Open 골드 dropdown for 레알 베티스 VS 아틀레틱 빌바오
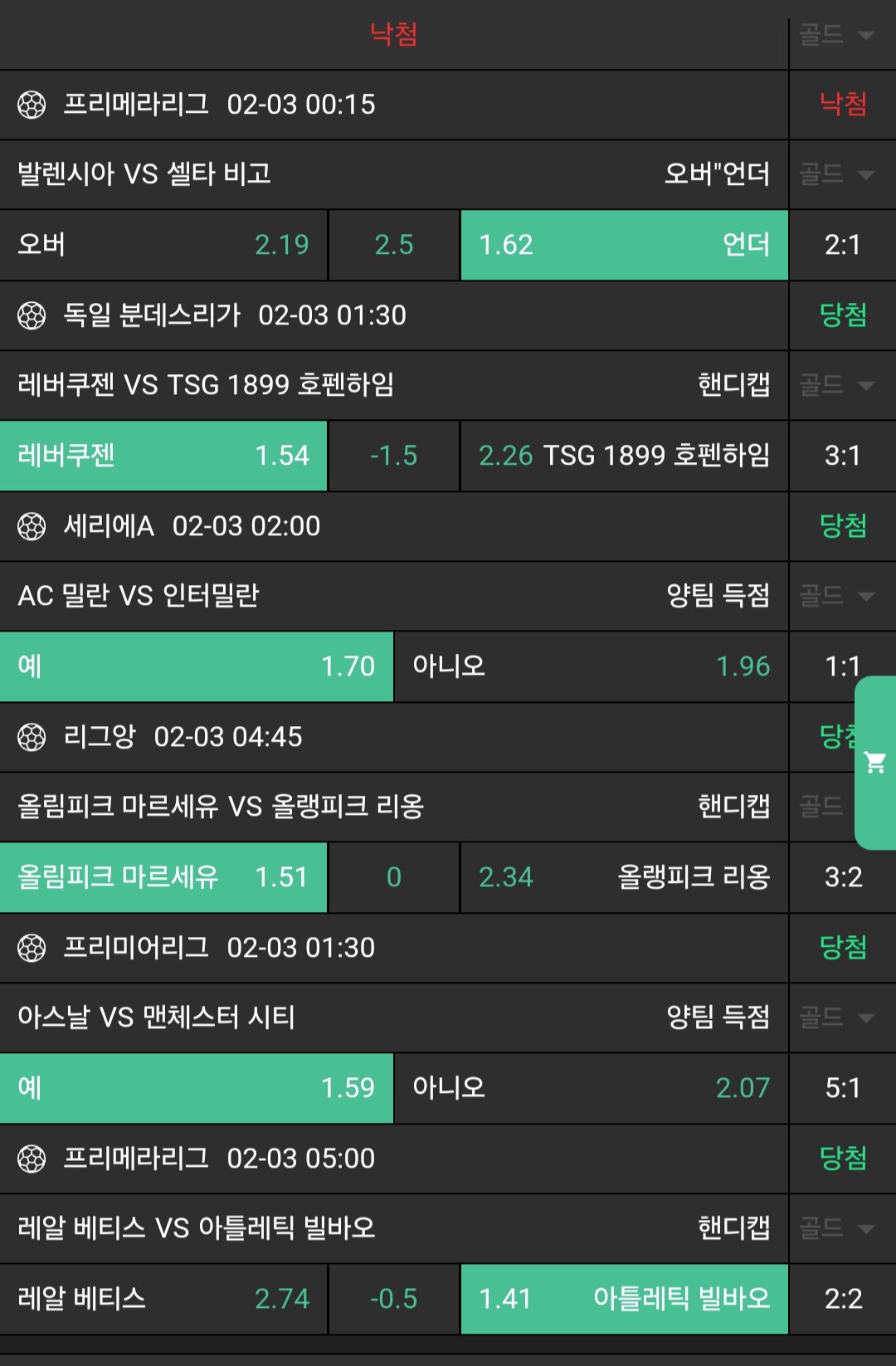The width and height of the screenshot is (896, 1366). [x=838, y=1228]
